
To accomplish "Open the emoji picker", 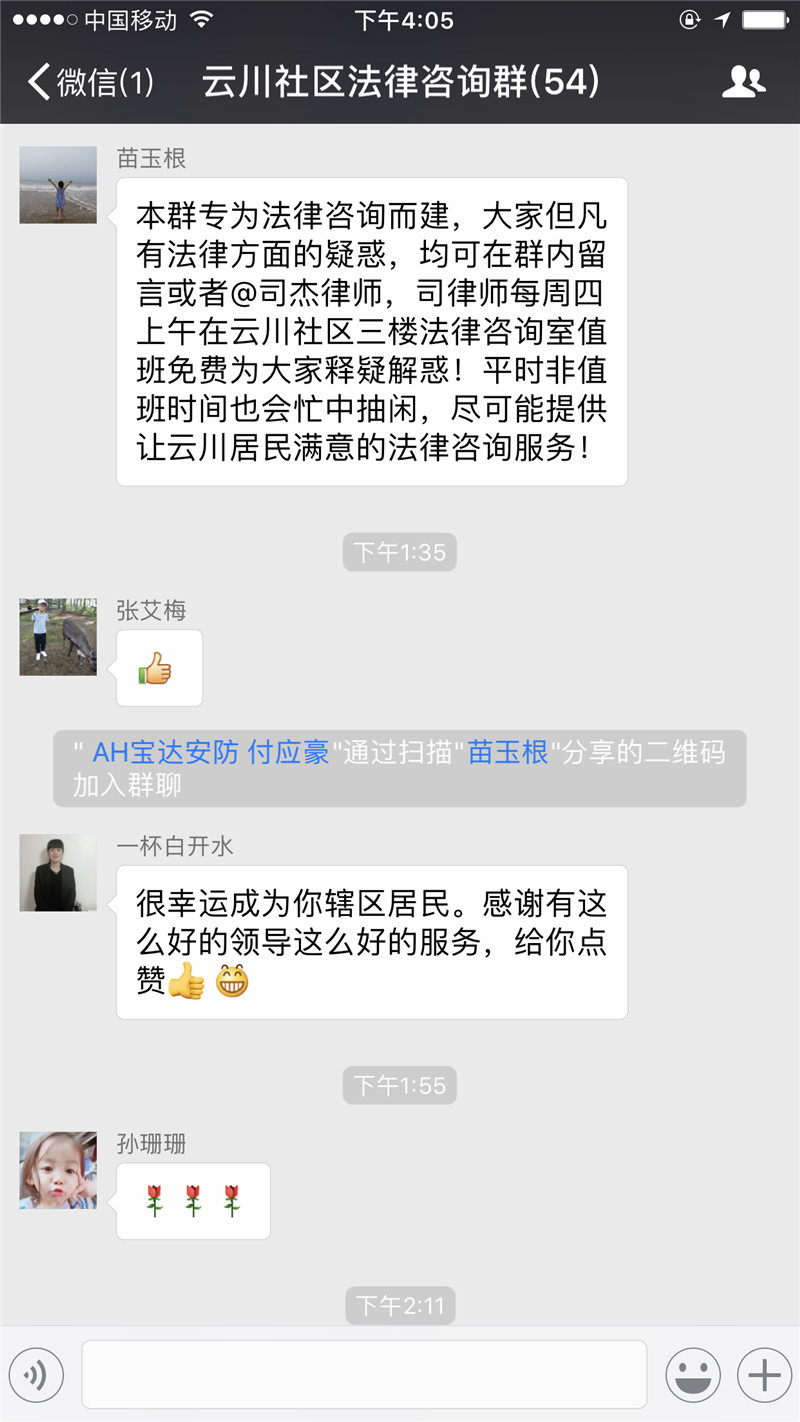I will coord(693,1376).
